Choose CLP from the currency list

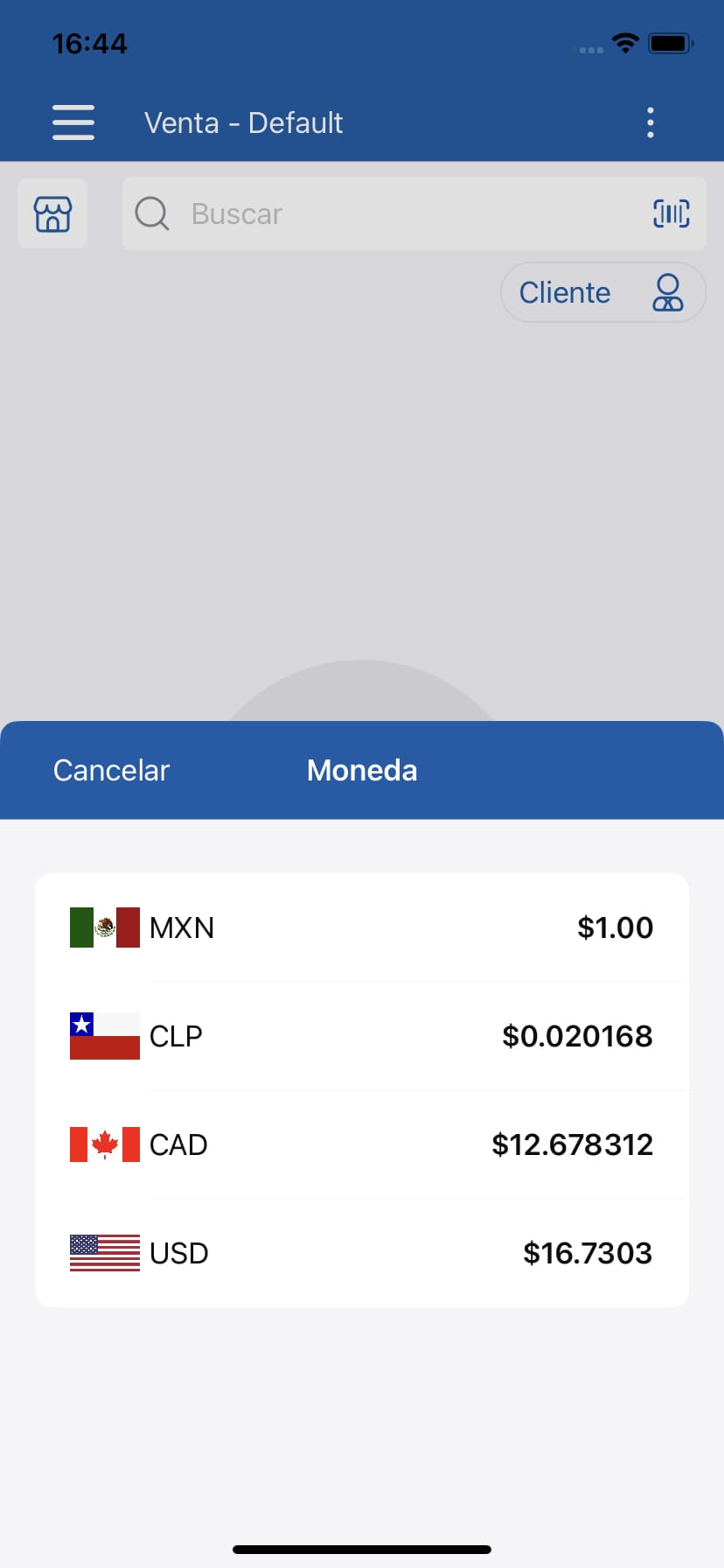click(362, 1036)
